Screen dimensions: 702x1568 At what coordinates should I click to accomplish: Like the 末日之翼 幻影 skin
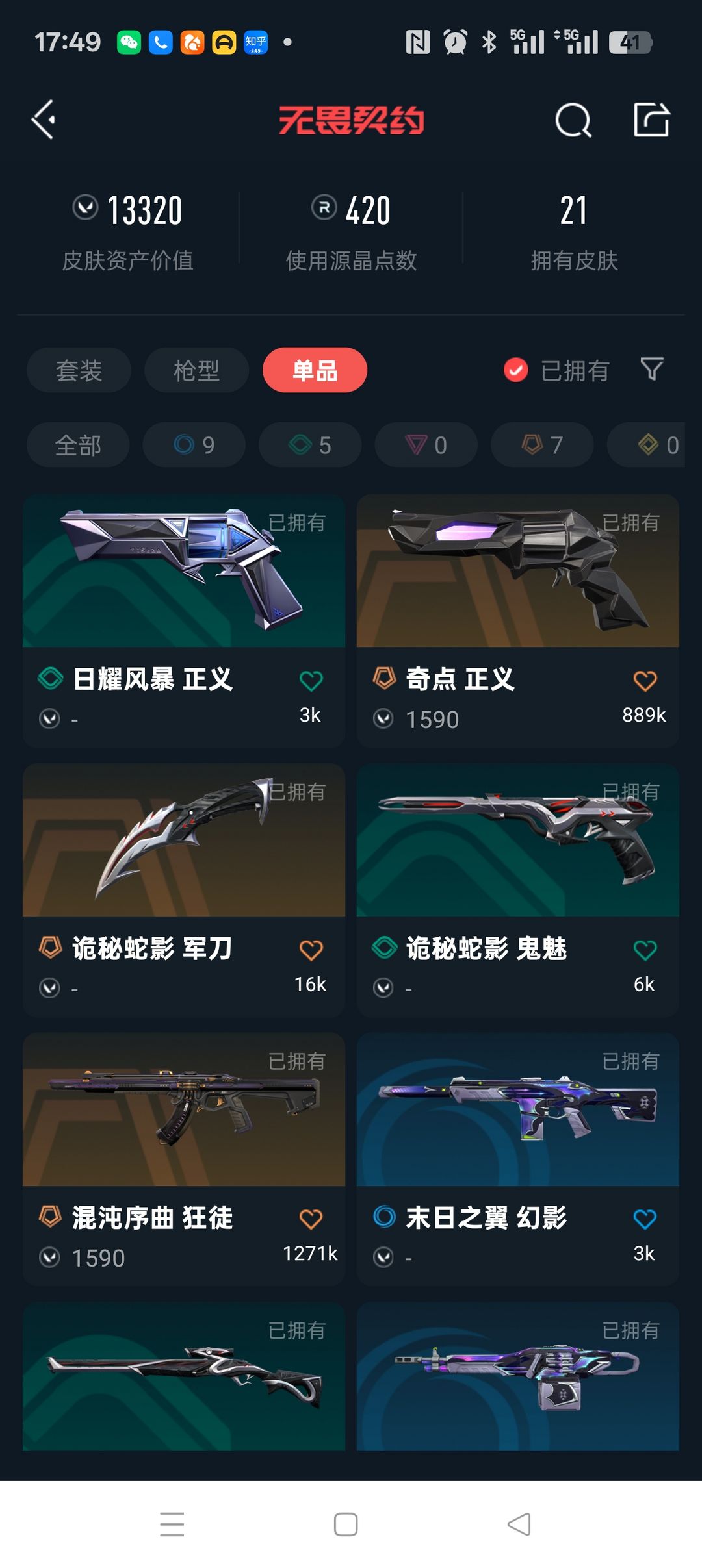click(645, 1219)
